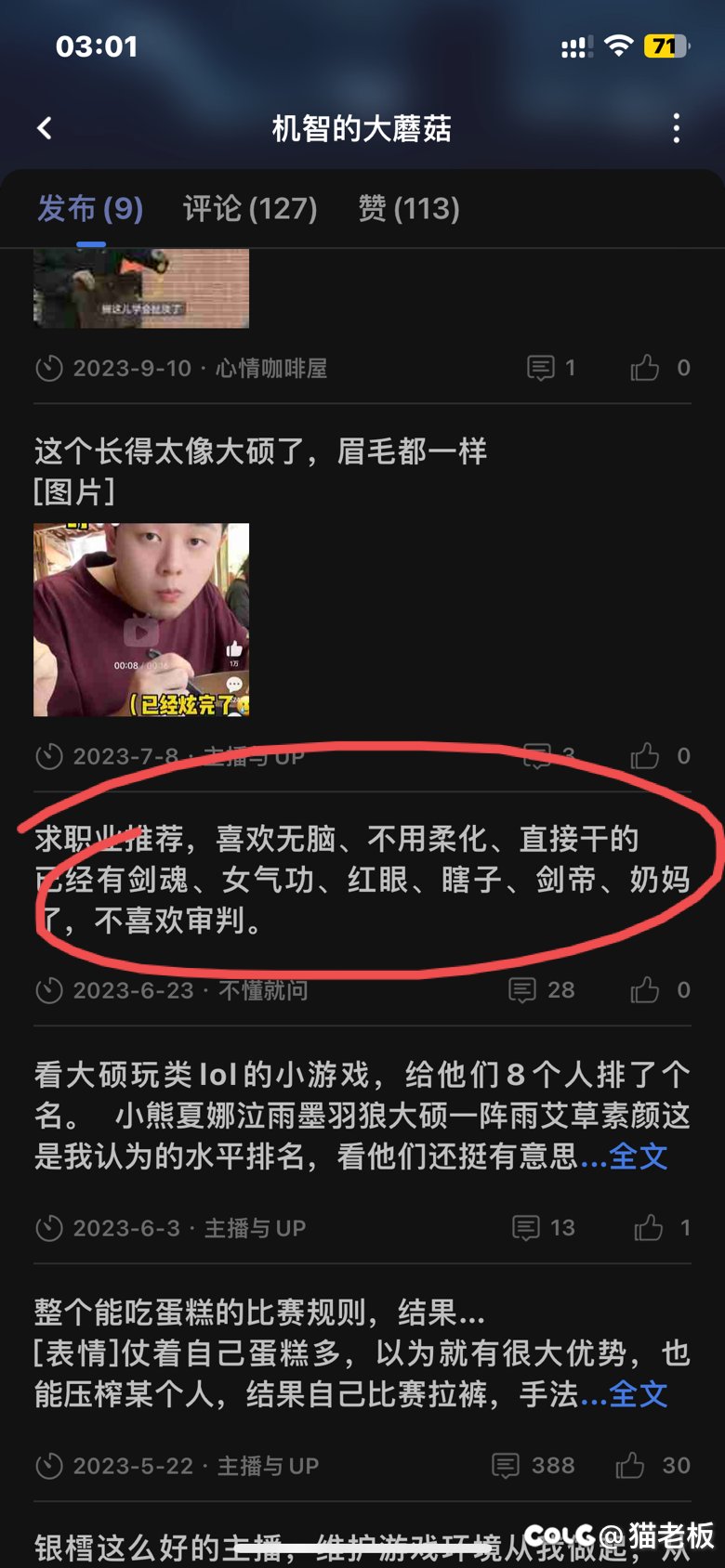Open the post 求职业推荐
Image resolution: width=725 pixels, height=1568 pixels.
tap(362, 880)
